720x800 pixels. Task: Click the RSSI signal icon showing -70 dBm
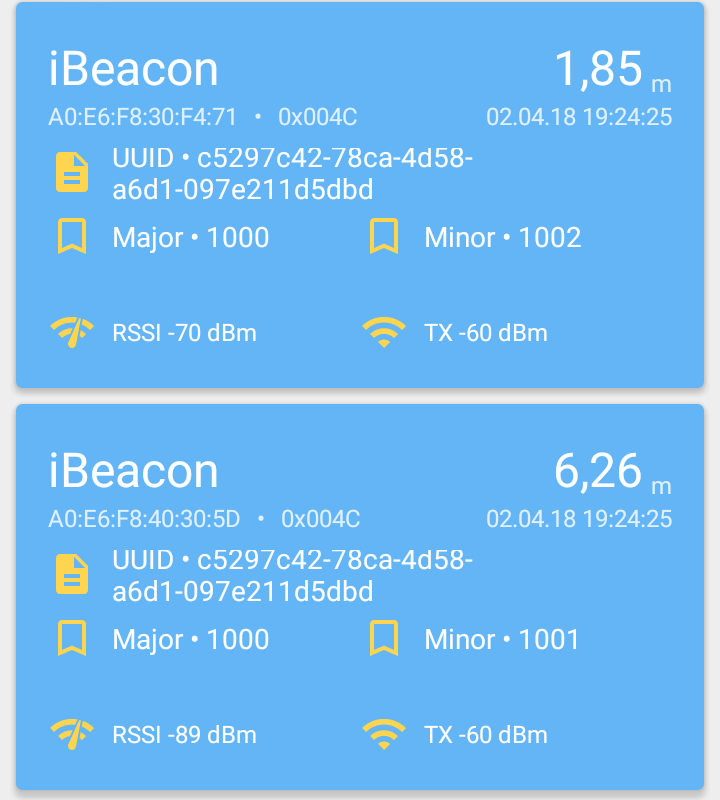point(71,332)
